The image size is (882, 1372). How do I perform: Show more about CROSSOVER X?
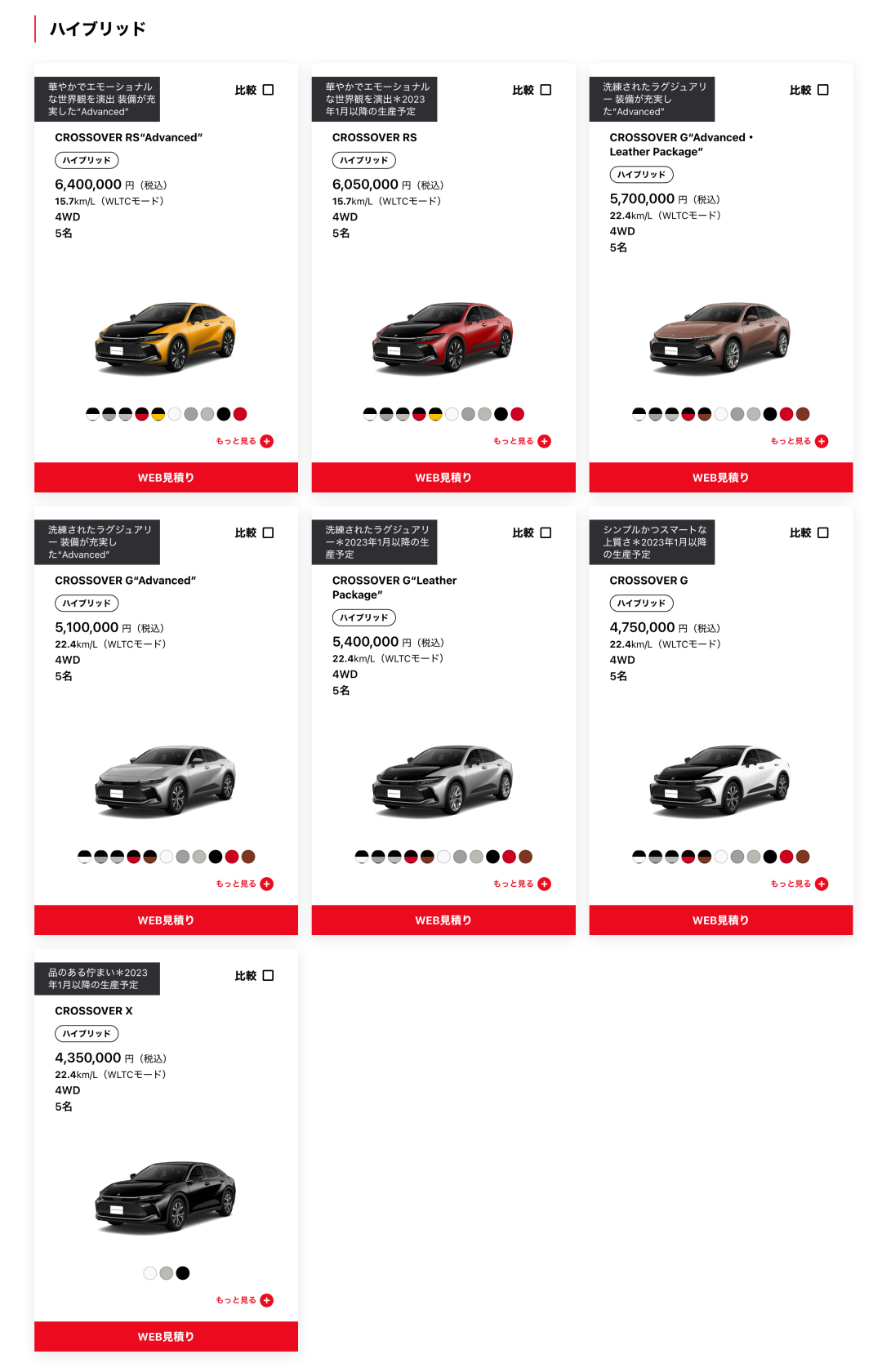pyautogui.click(x=245, y=1300)
